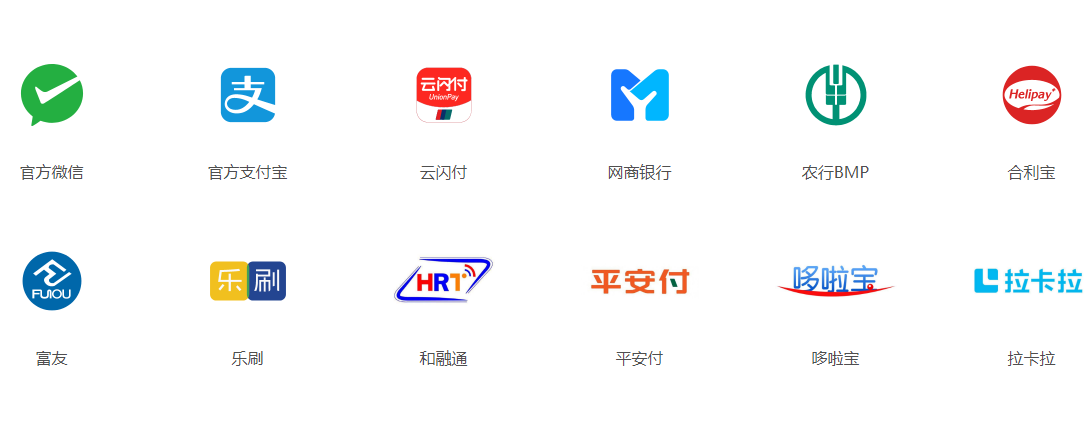The width and height of the screenshot is (1092, 440).
Task: Select the 和融通 HRT channel
Action: pyautogui.click(x=443, y=281)
